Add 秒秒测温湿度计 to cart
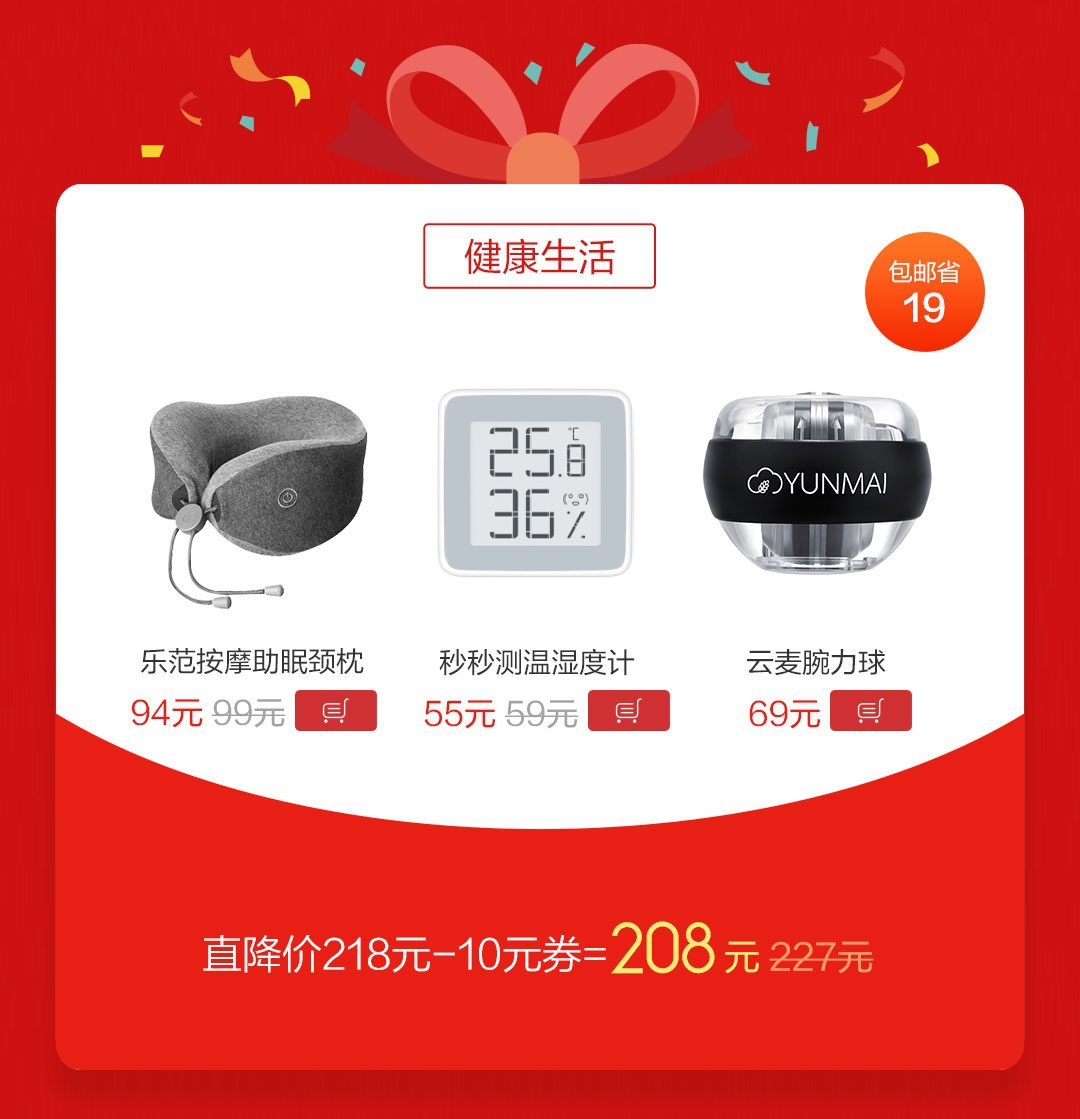1080x1119 pixels. pyautogui.click(x=628, y=711)
